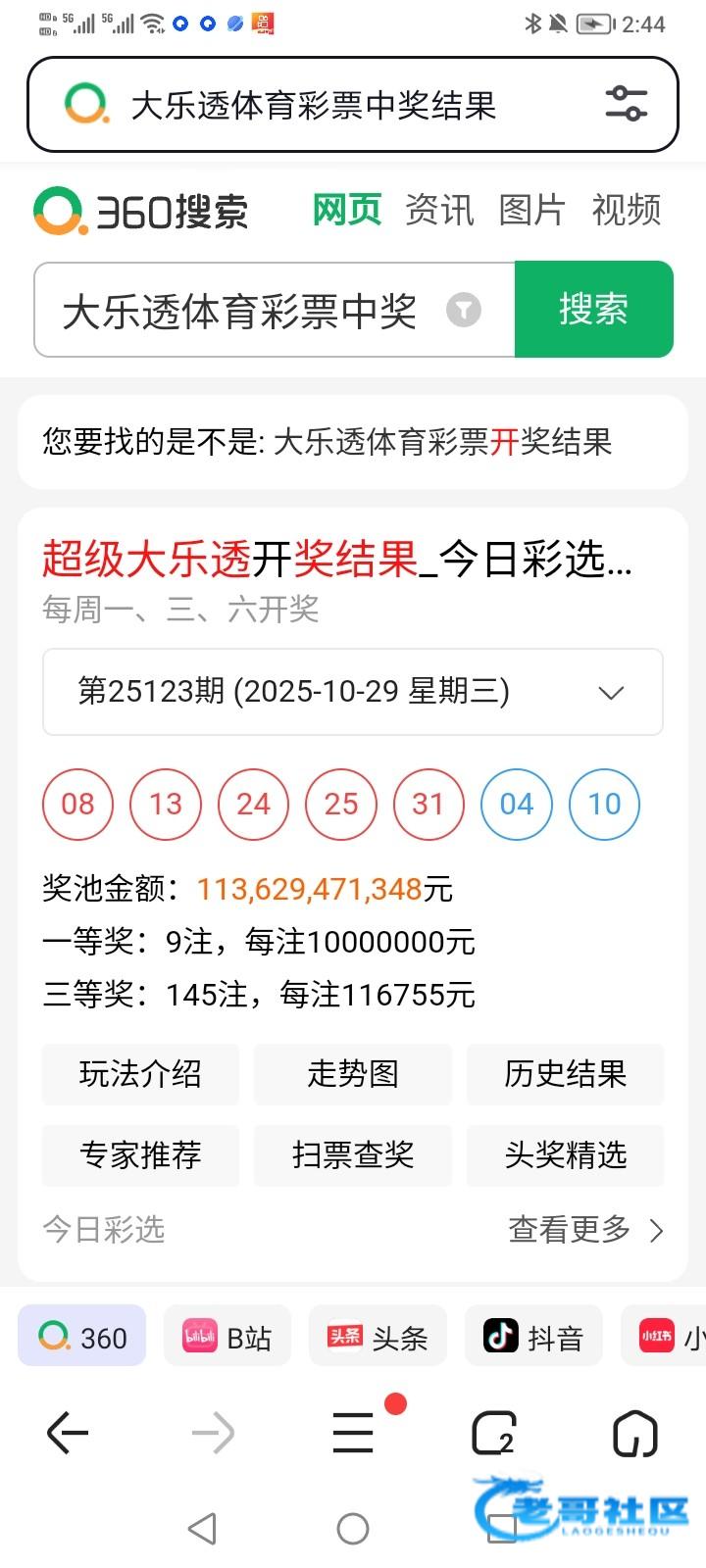Open 玩法介绍

click(x=140, y=1074)
